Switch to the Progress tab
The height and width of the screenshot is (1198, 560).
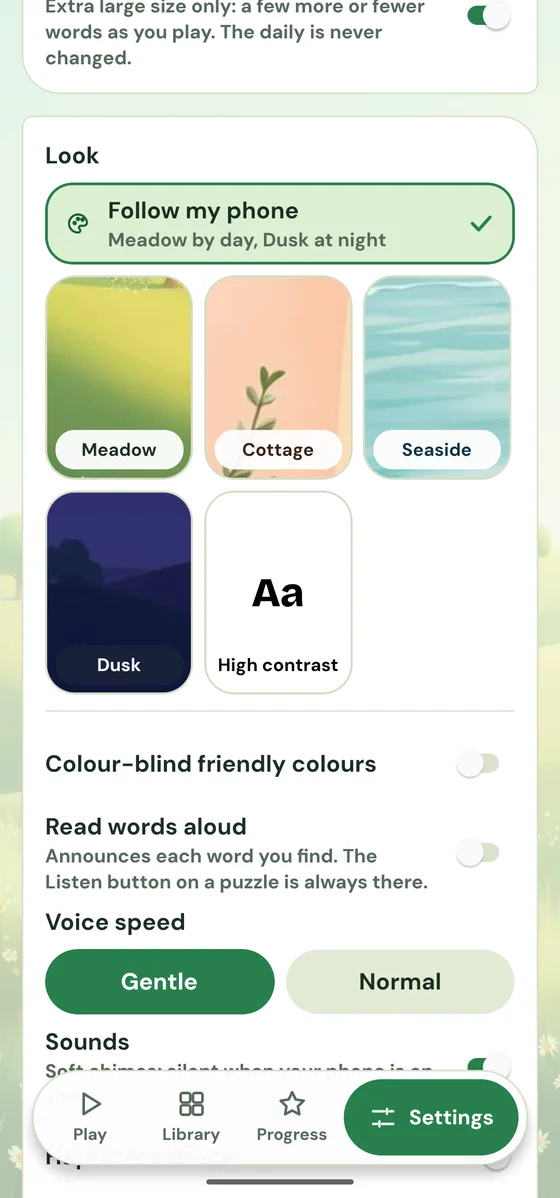pyautogui.click(x=292, y=1117)
